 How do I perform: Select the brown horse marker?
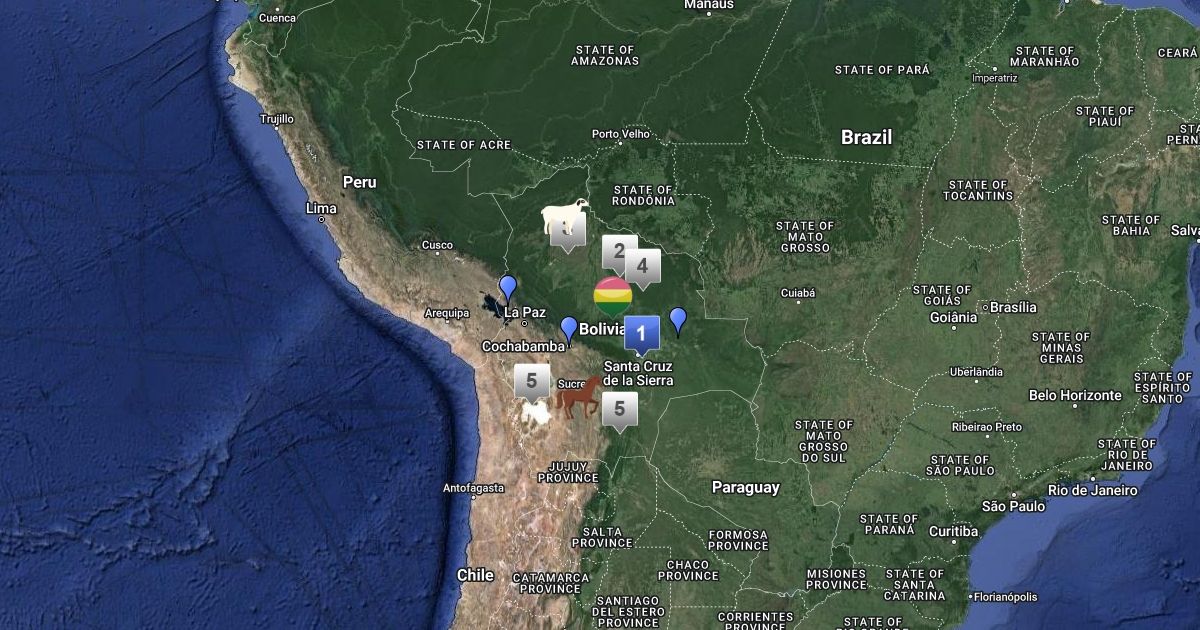tap(579, 396)
